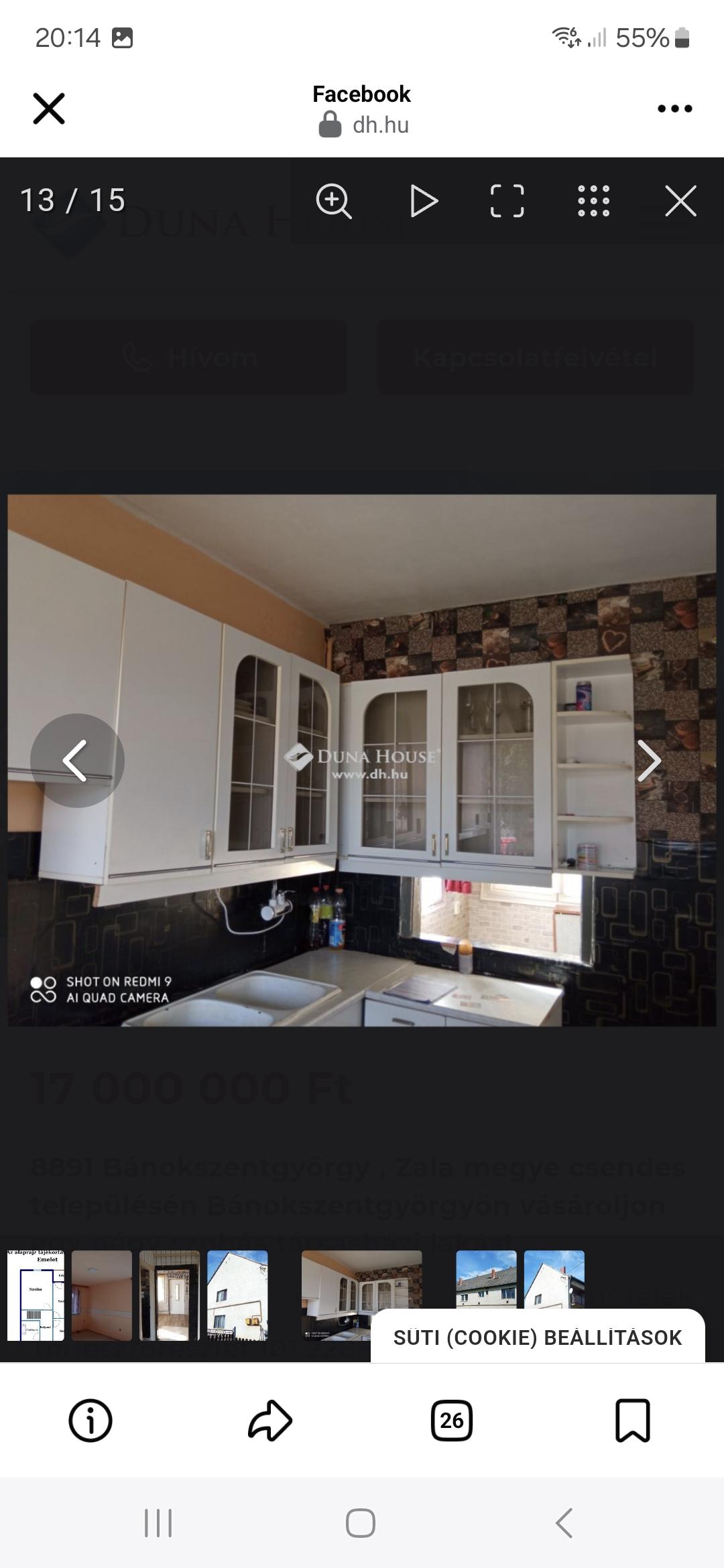
Task: Show page info
Action: pos(90,1420)
